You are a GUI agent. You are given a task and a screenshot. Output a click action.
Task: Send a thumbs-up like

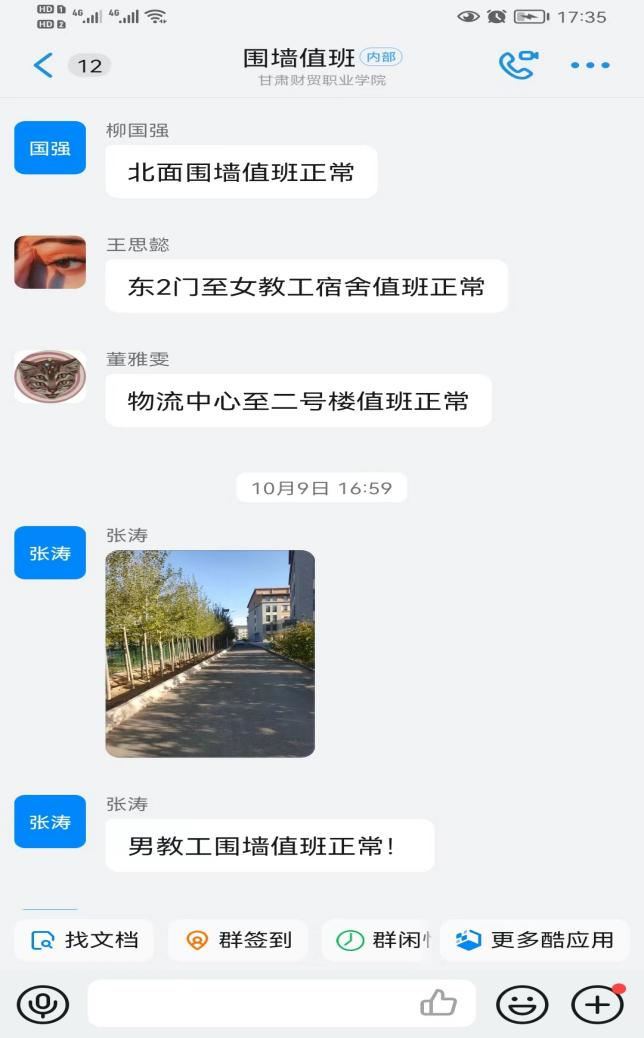[438, 1003]
